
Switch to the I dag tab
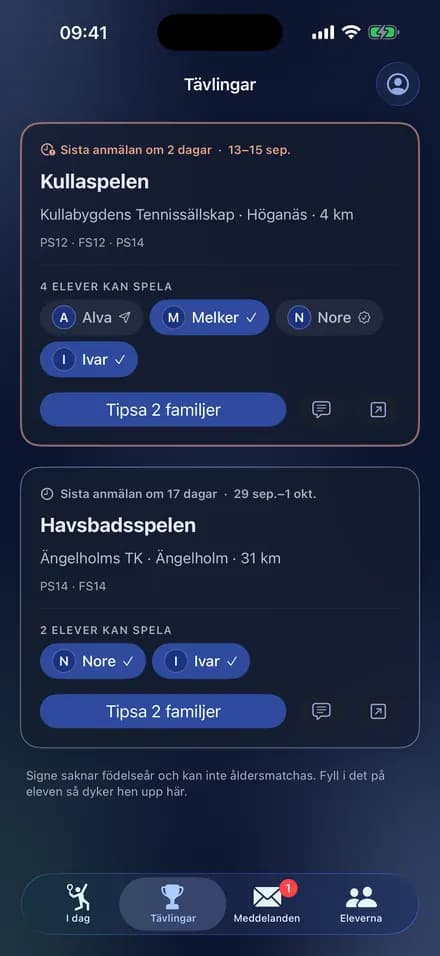77,904
